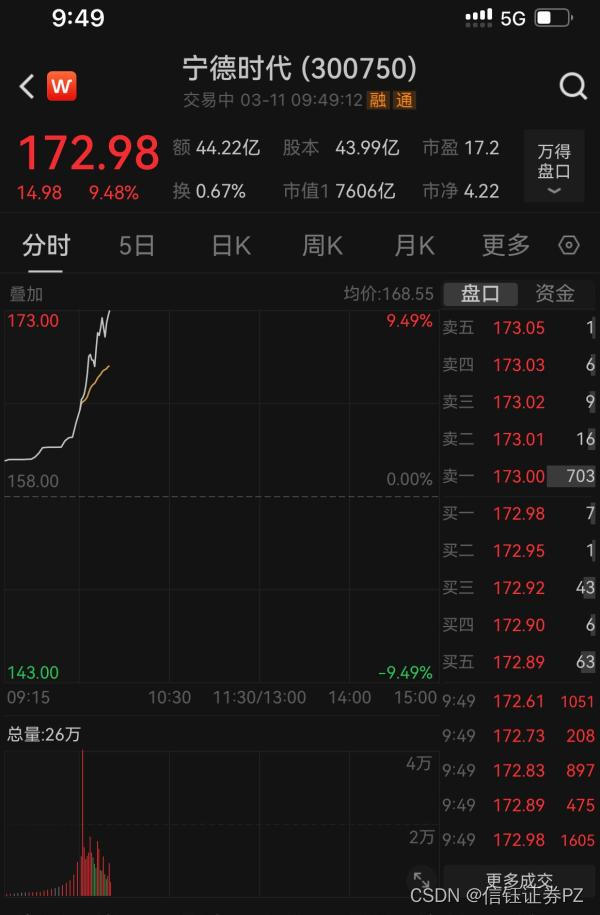600x915 pixels.
Task: Select the 盘口 panel tab
Action: pos(480,294)
